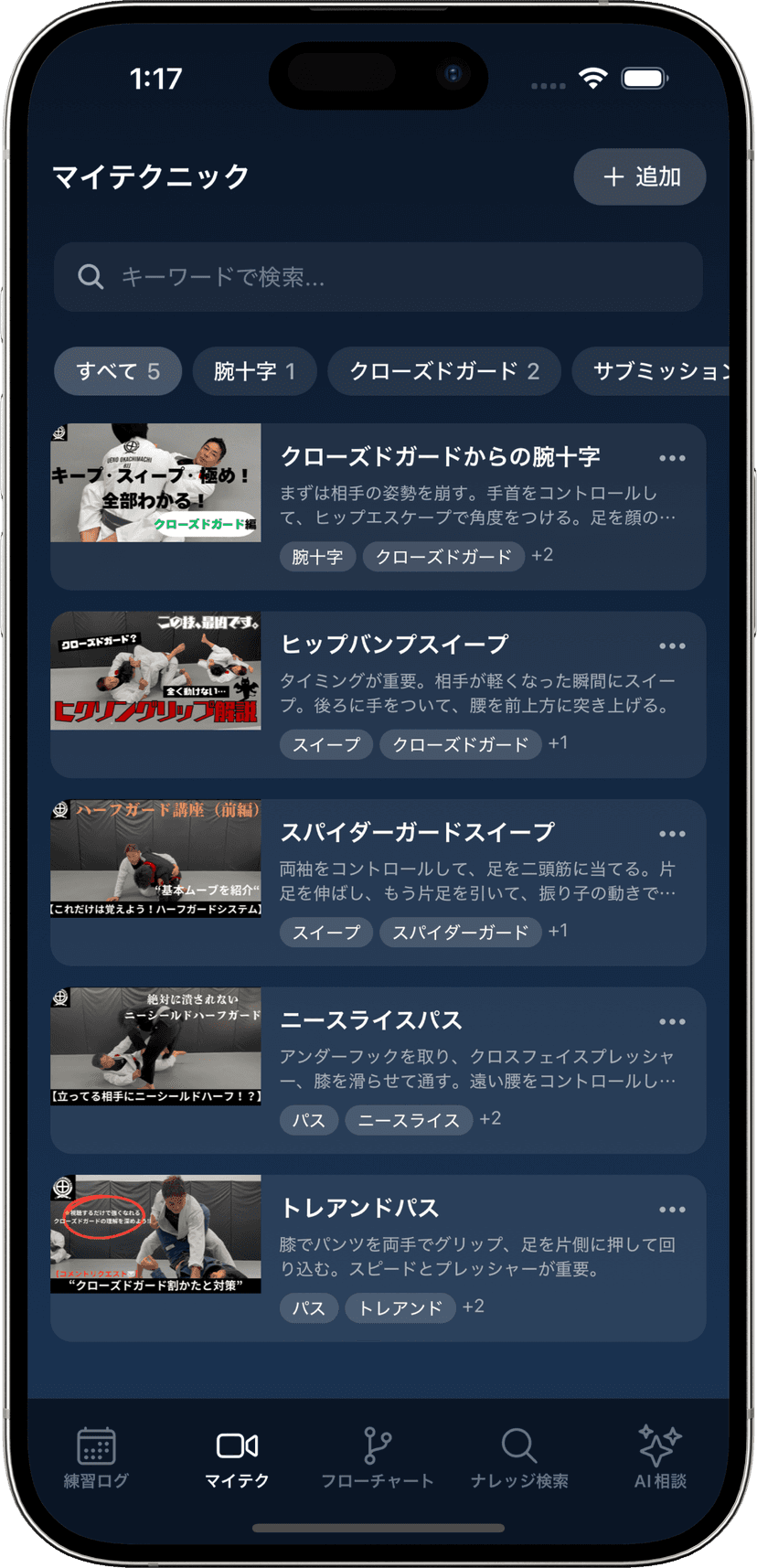Open more options for ヒップバンプスイープ
Screen dimensions: 757x1568
[x=672, y=646]
